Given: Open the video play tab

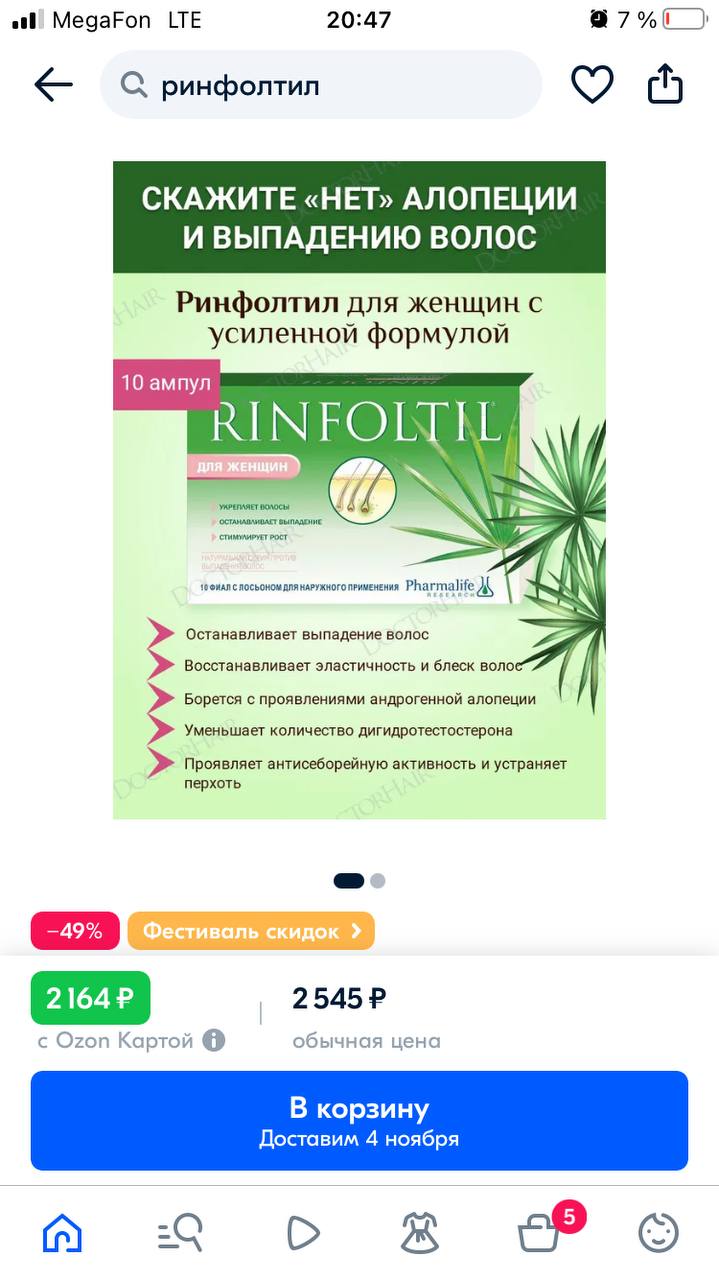Looking at the screenshot, I should click(x=301, y=1233).
